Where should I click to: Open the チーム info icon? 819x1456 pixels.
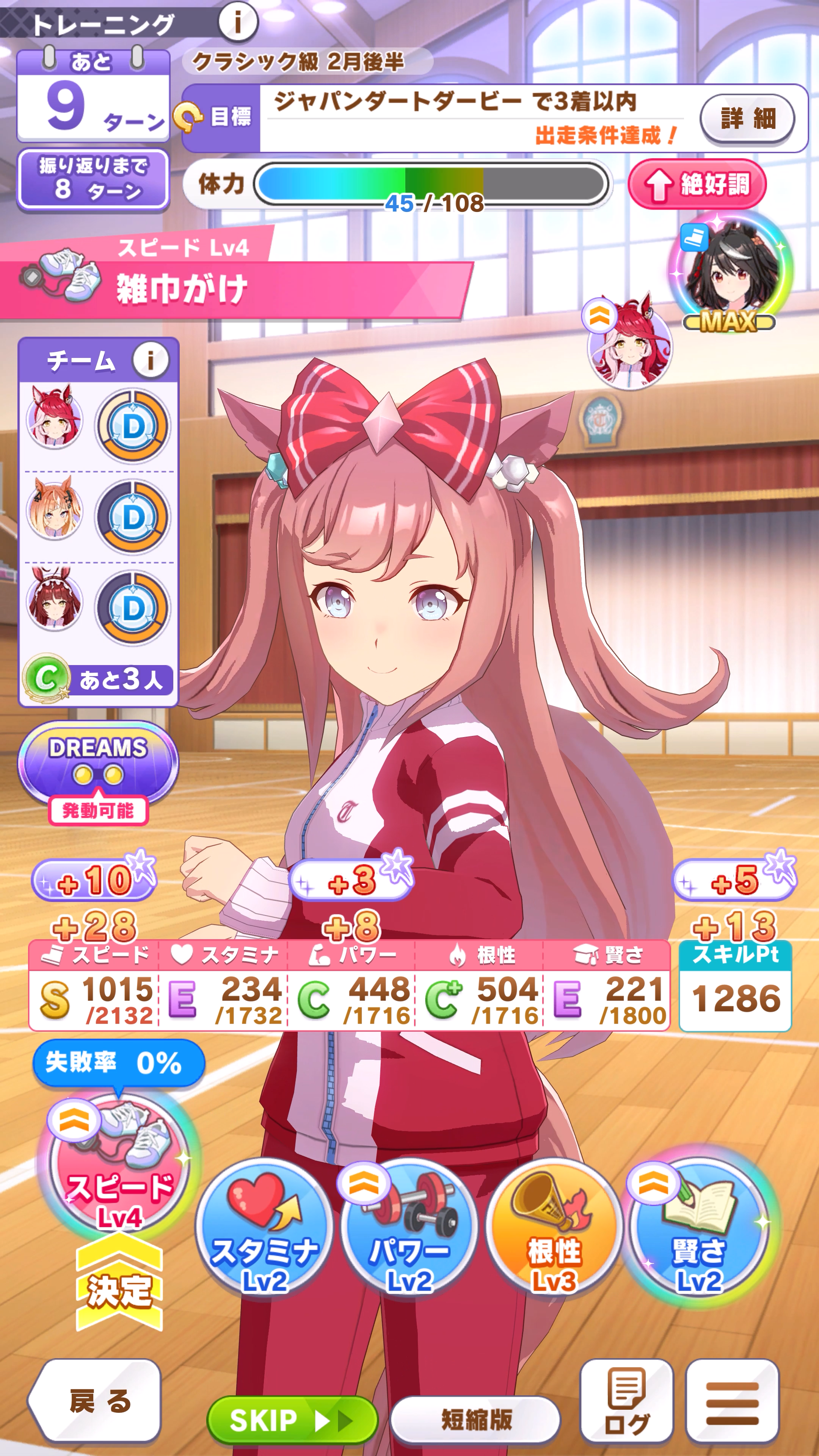click(150, 359)
